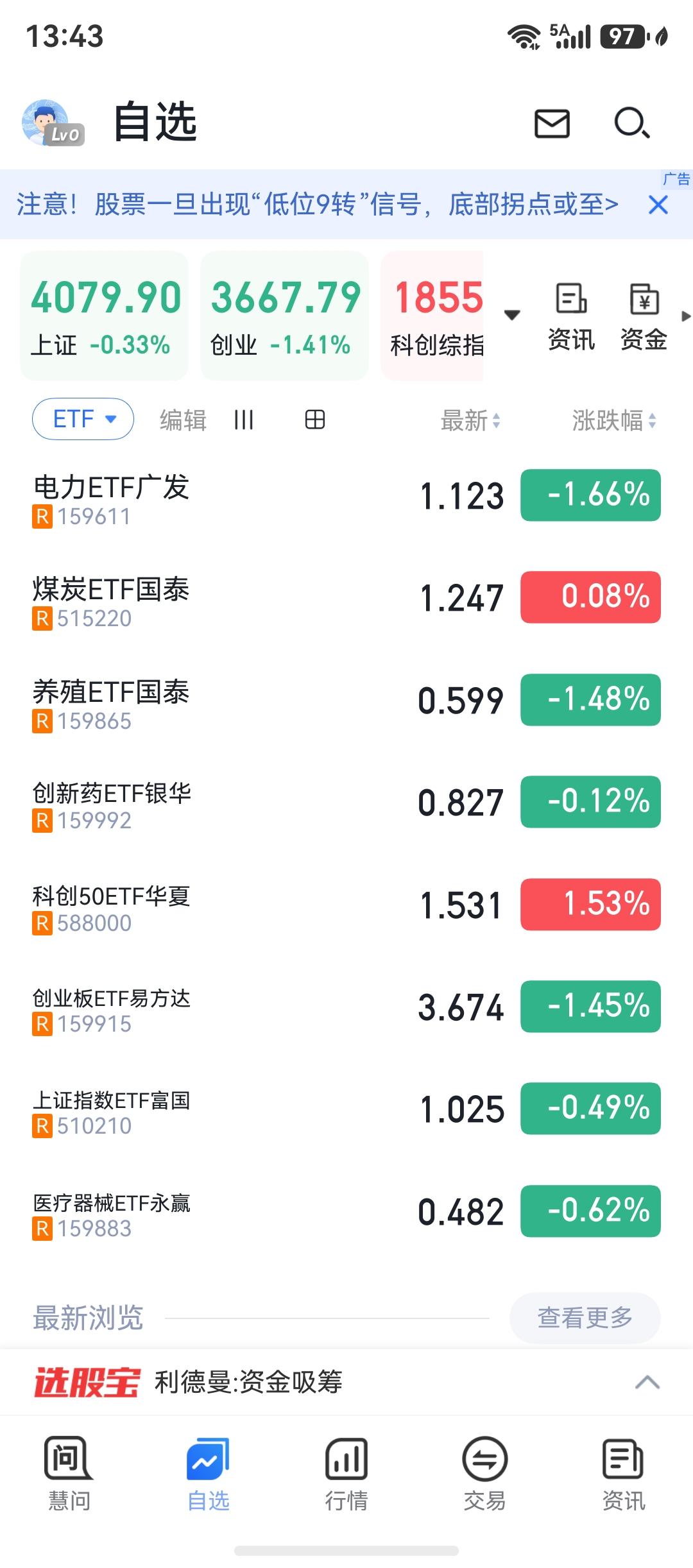Screen dimensions: 693x1568
Task: Switch to column list layout icon
Action: pos(244,420)
